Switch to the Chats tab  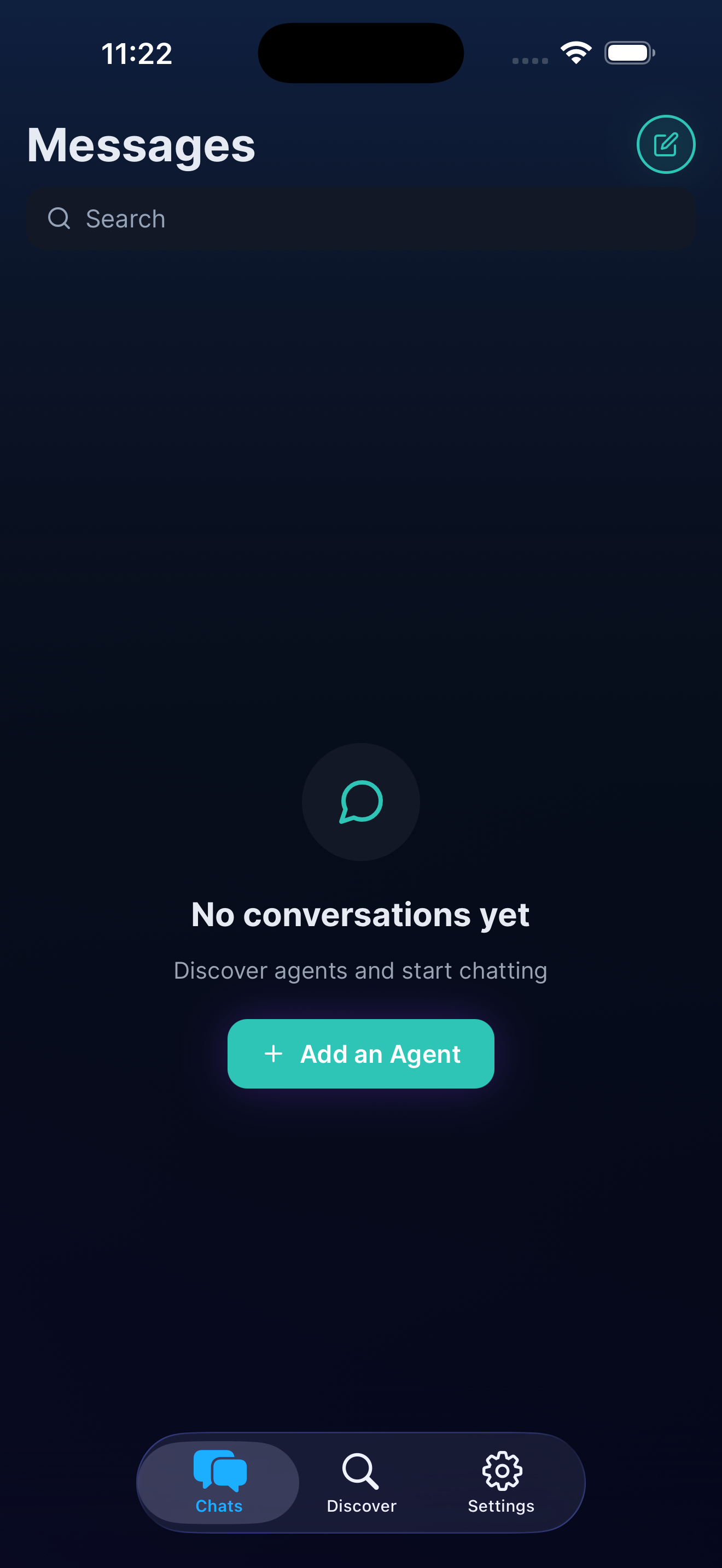coord(219,1485)
